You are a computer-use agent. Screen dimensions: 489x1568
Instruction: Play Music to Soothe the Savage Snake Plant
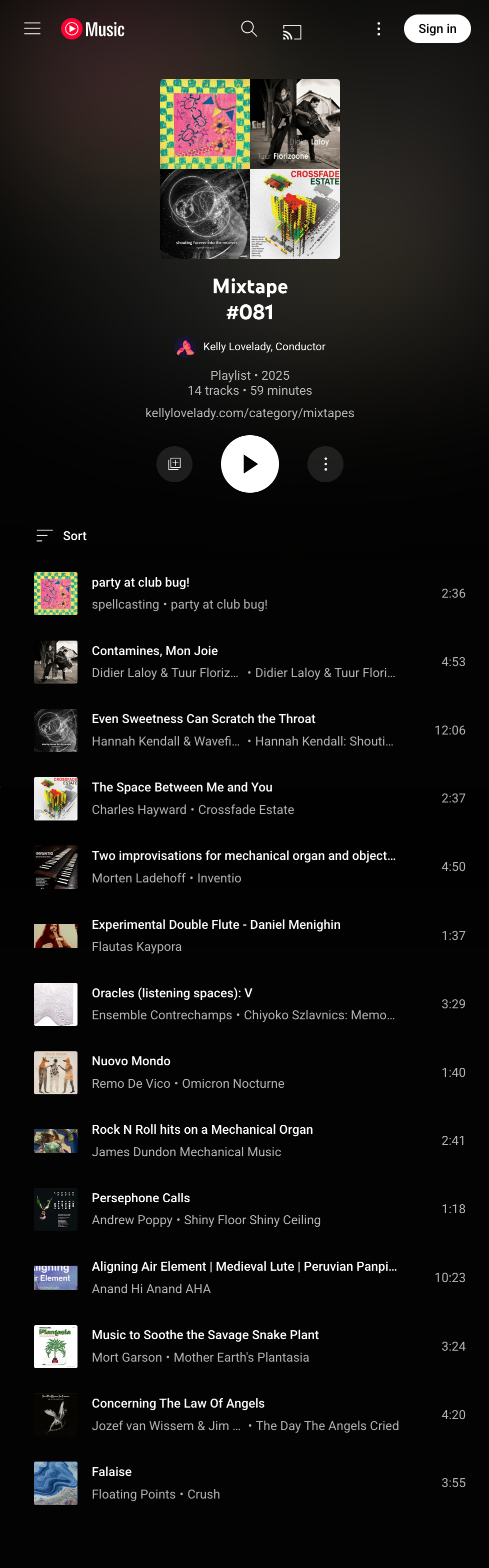click(x=204, y=1335)
